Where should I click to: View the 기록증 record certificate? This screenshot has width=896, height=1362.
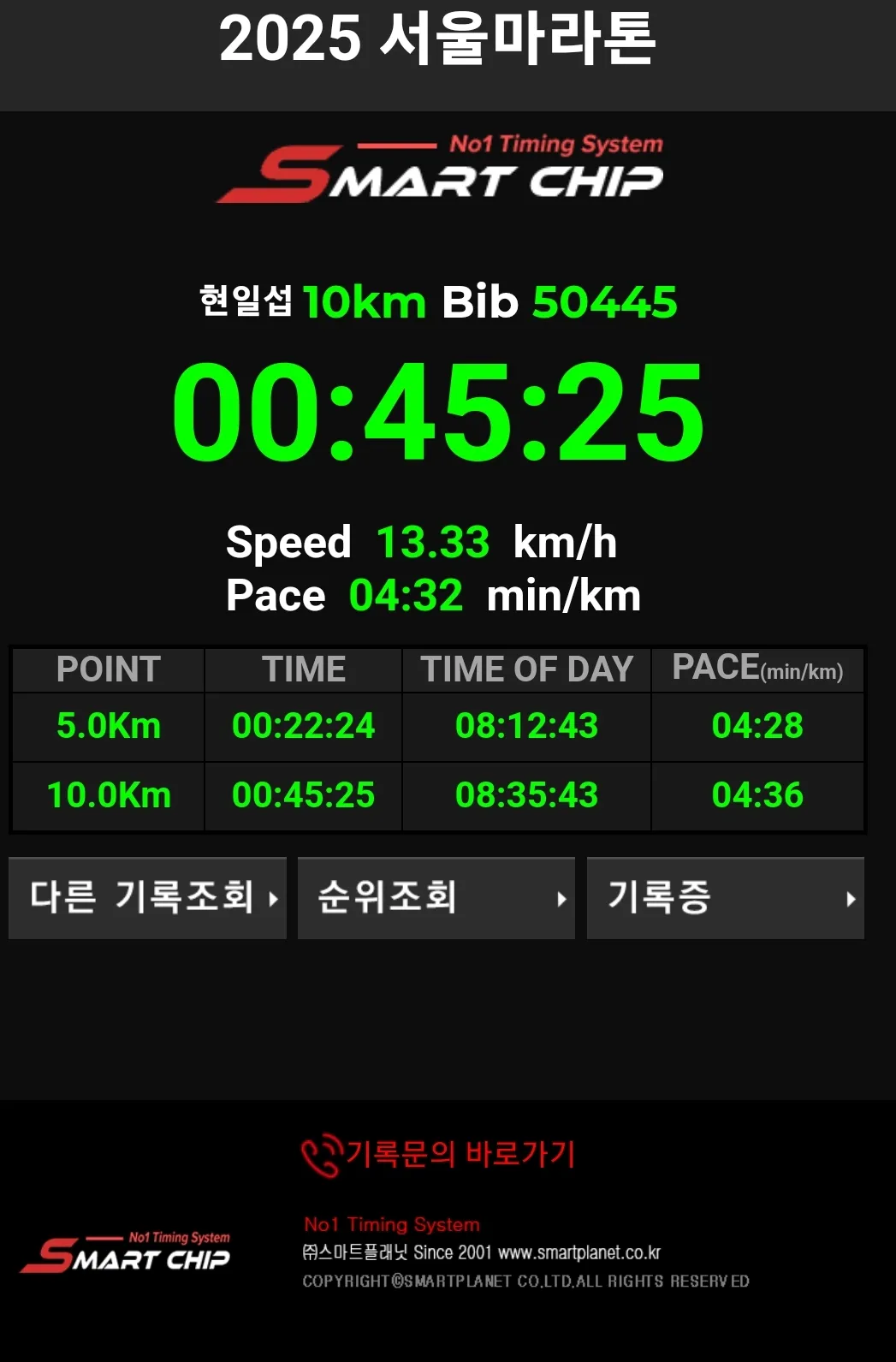click(x=725, y=897)
